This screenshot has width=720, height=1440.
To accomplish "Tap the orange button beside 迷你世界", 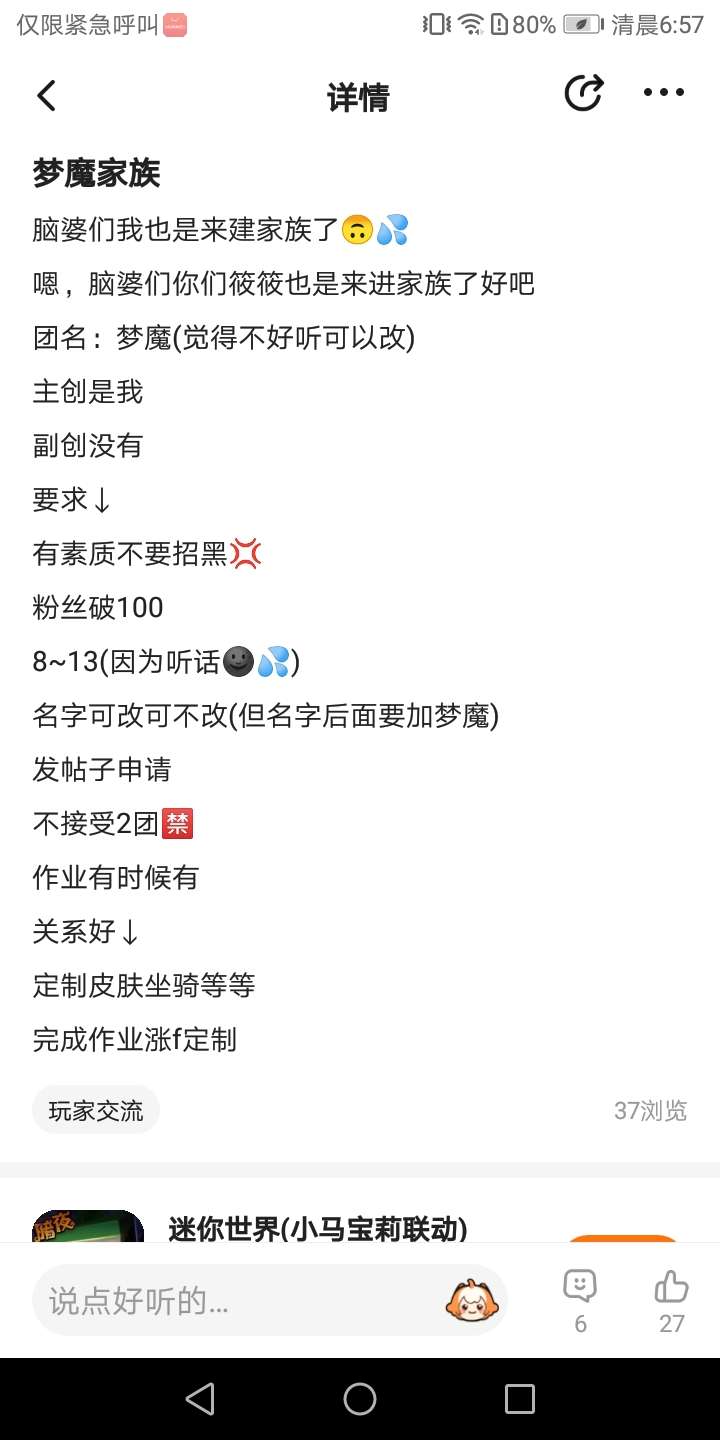I will [x=622, y=1238].
